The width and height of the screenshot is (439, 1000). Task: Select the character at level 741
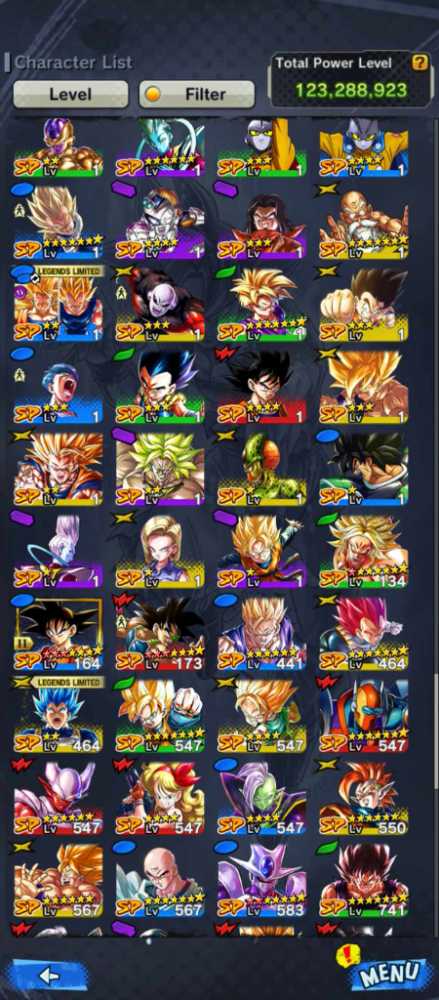pyautogui.click(x=364, y=881)
